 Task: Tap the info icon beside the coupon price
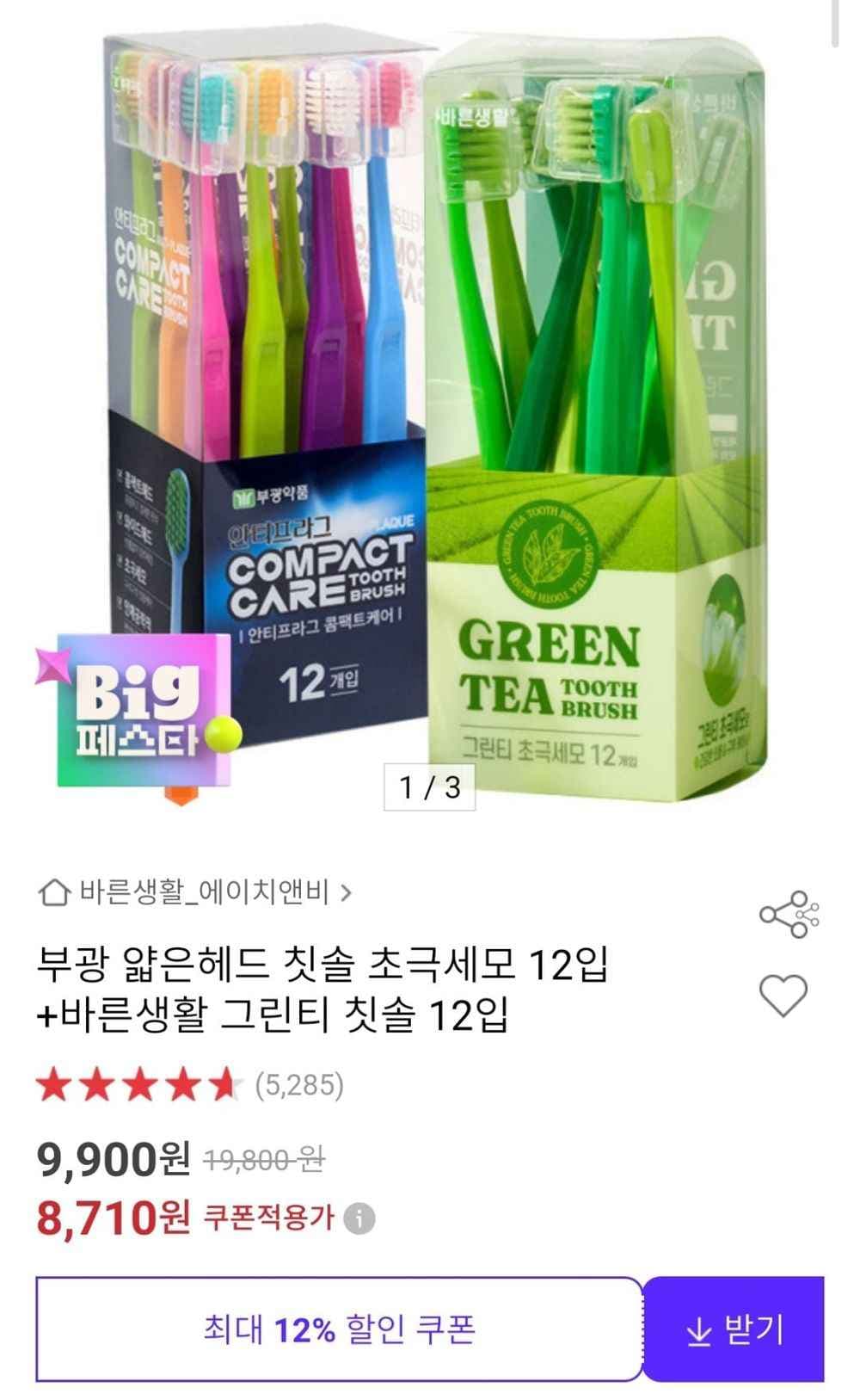click(x=357, y=1218)
